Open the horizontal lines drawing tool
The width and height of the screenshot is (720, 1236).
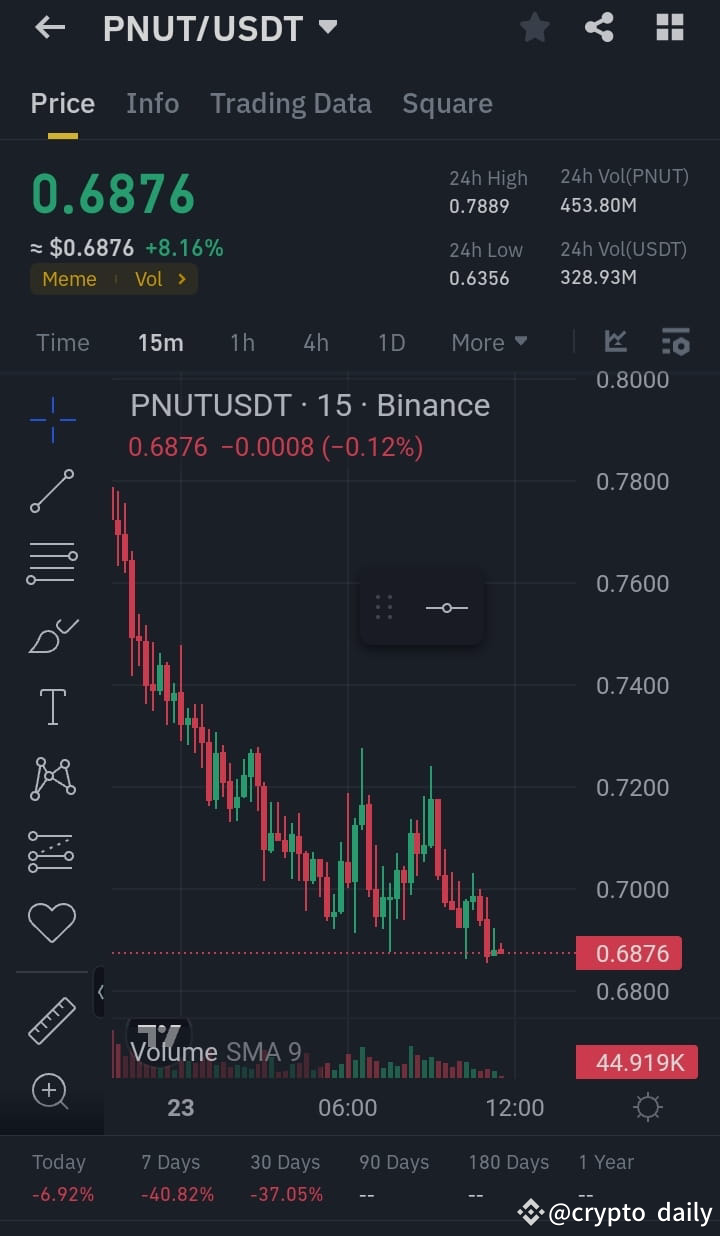click(51, 563)
